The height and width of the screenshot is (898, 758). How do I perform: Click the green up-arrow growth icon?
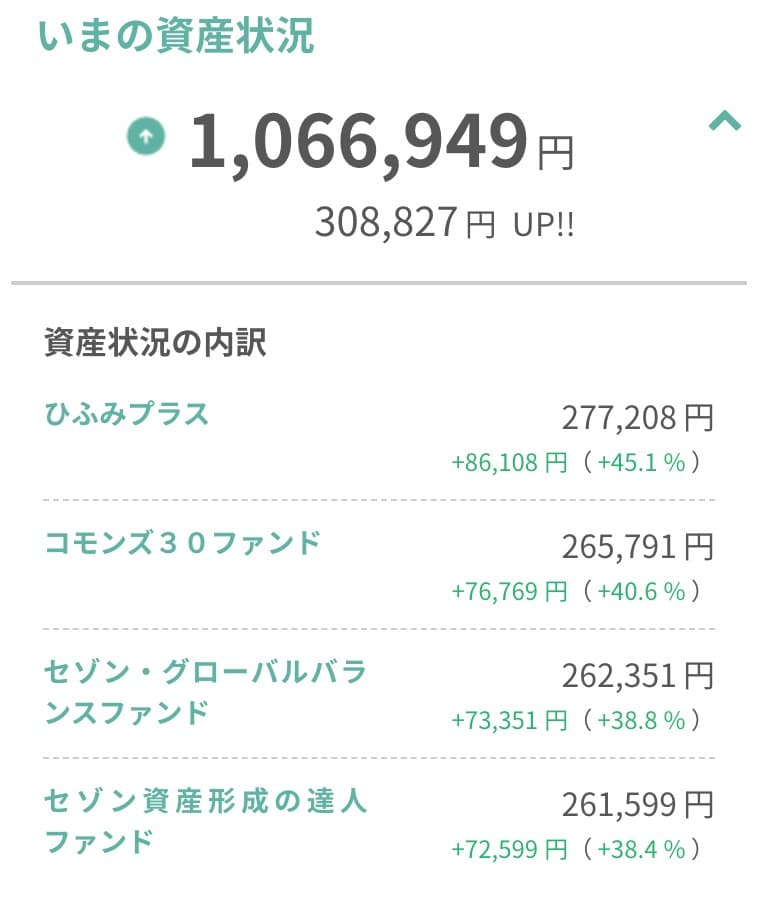146,137
